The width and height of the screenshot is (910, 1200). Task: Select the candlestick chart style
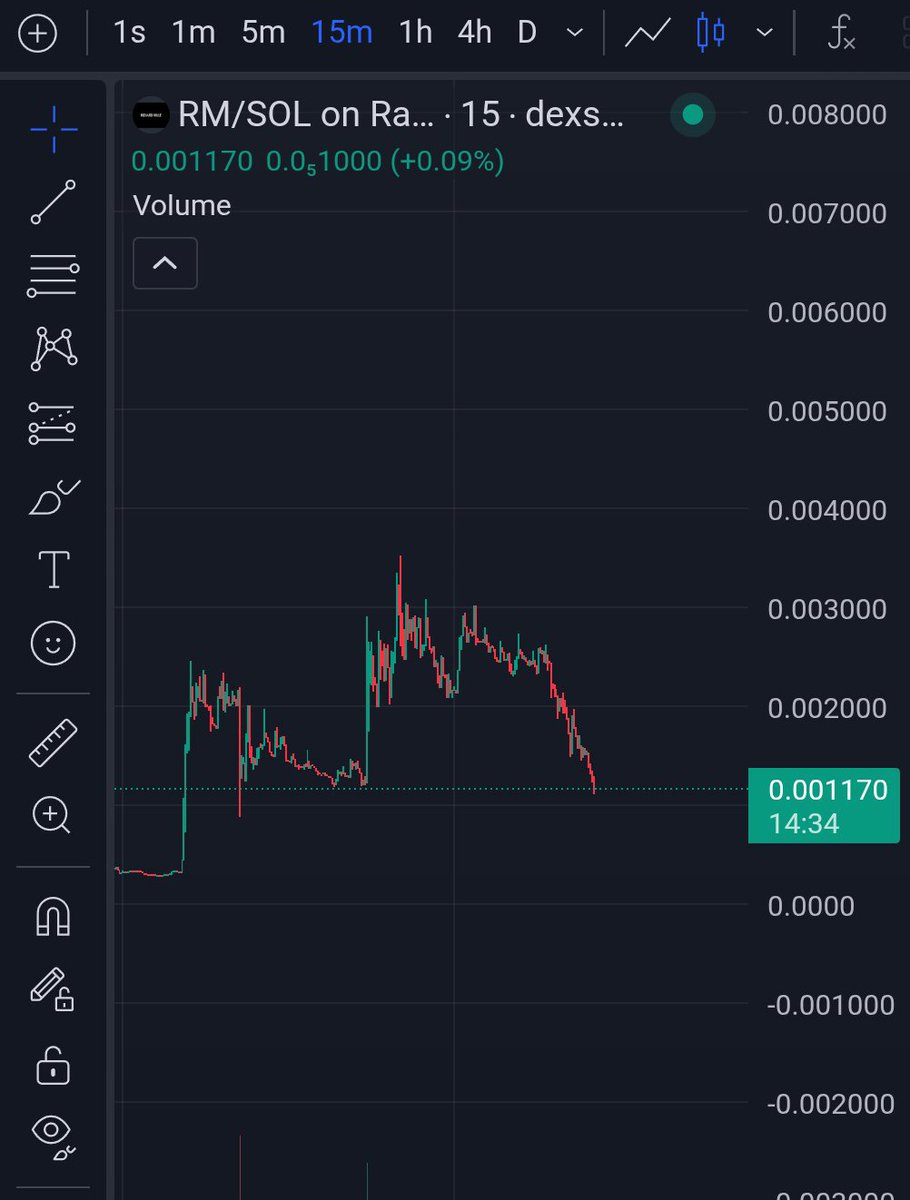coord(711,33)
